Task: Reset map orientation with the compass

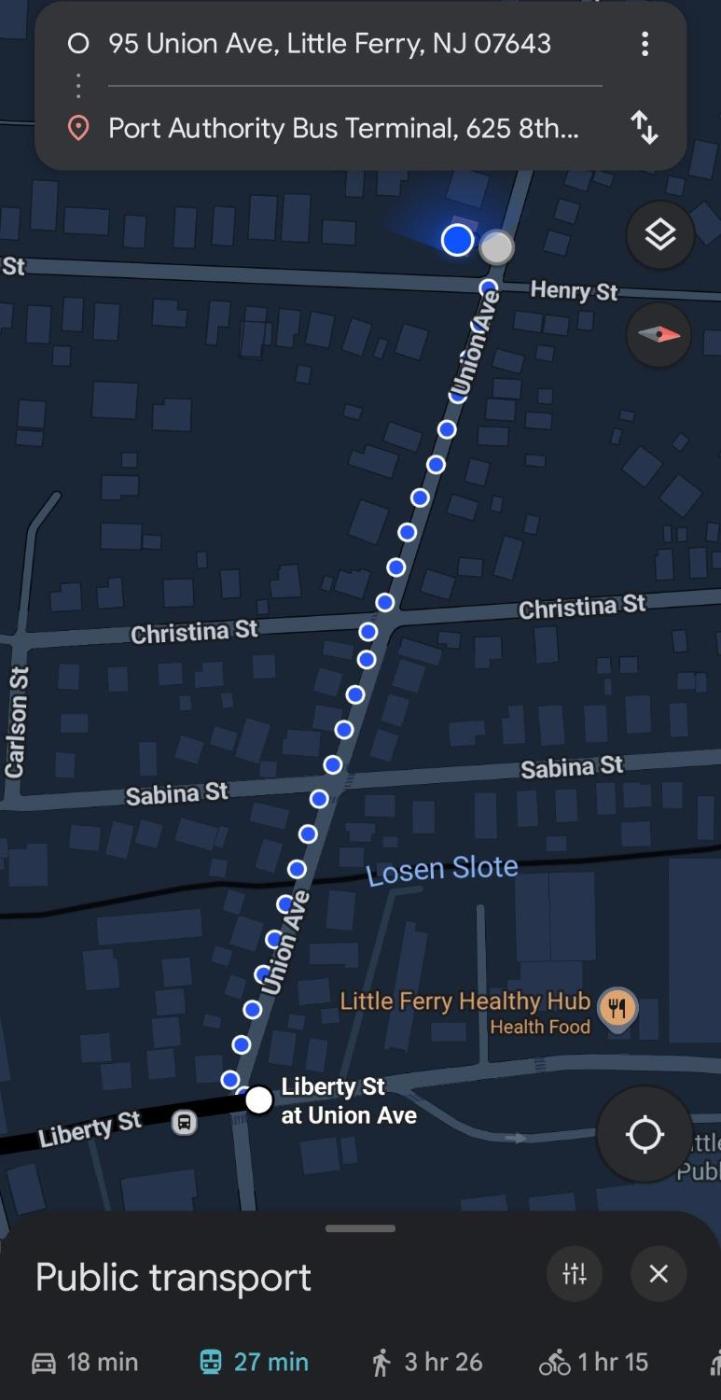Action: 659,335
